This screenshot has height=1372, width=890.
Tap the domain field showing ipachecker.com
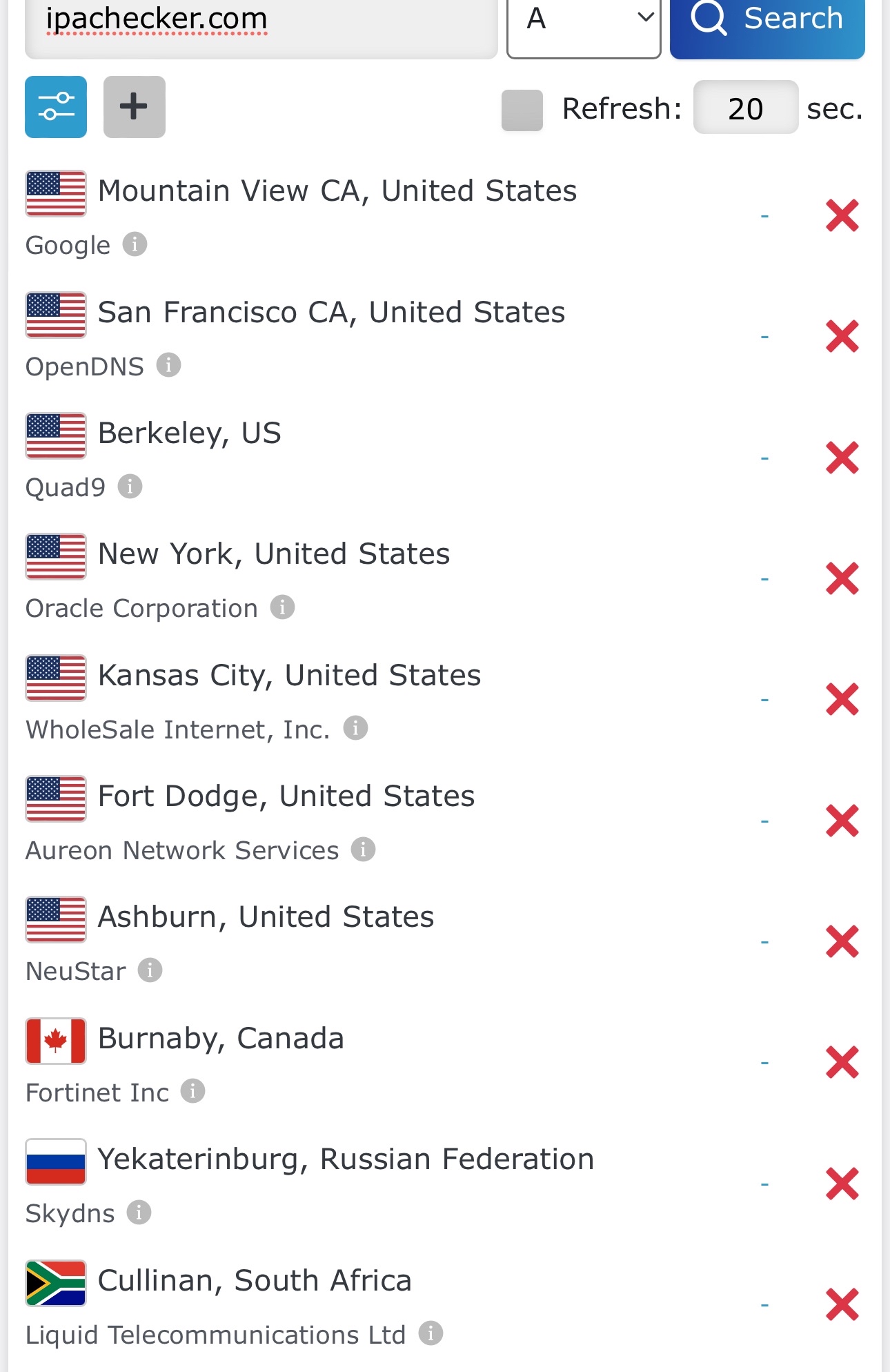(261, 21)
